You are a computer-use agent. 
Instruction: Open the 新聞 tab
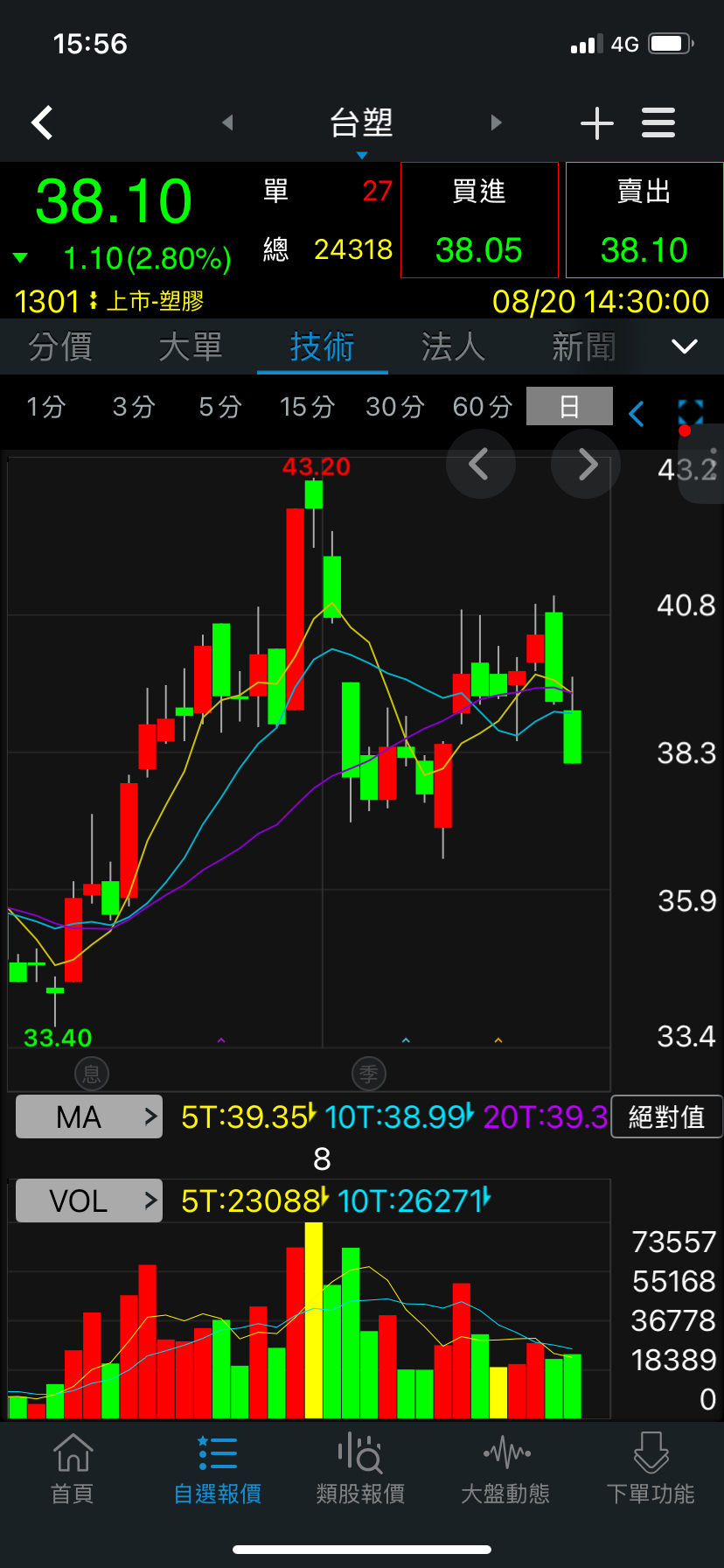(583, 347)
